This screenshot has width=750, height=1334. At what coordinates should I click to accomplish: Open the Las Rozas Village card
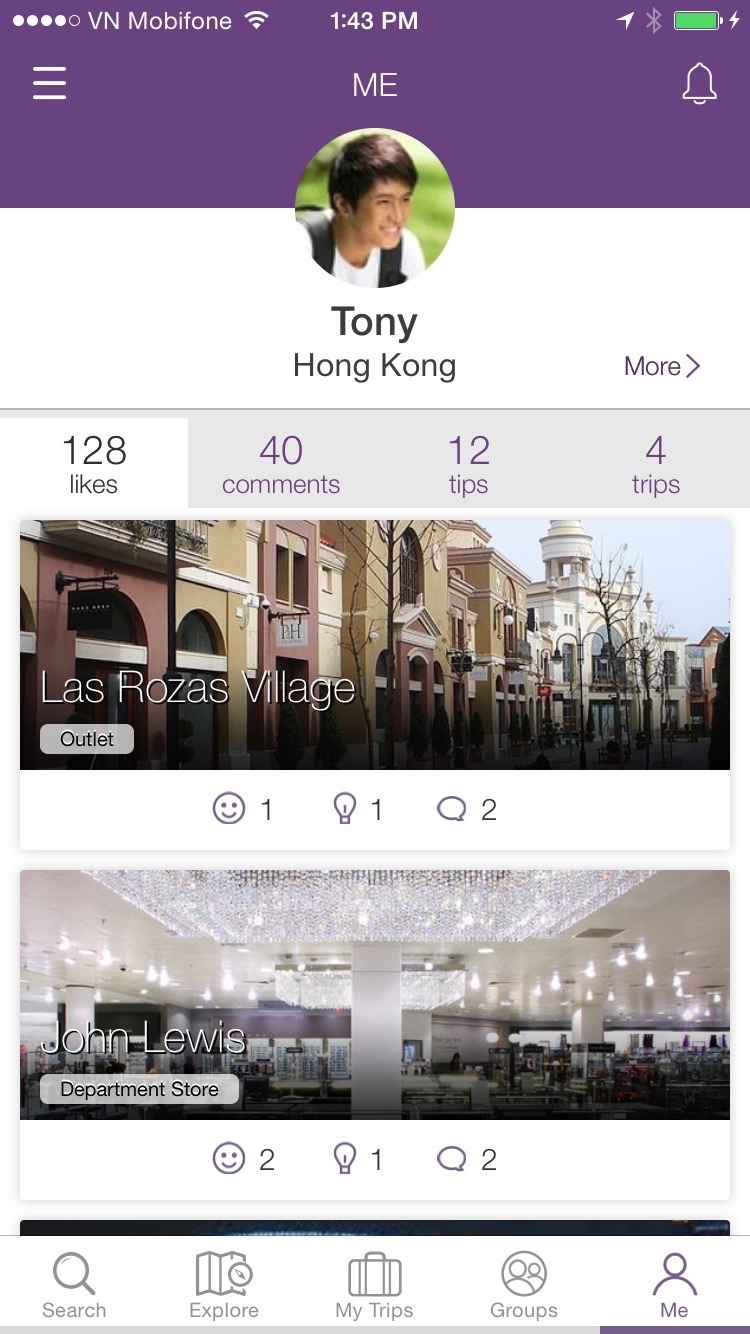(x=375, y=645)
